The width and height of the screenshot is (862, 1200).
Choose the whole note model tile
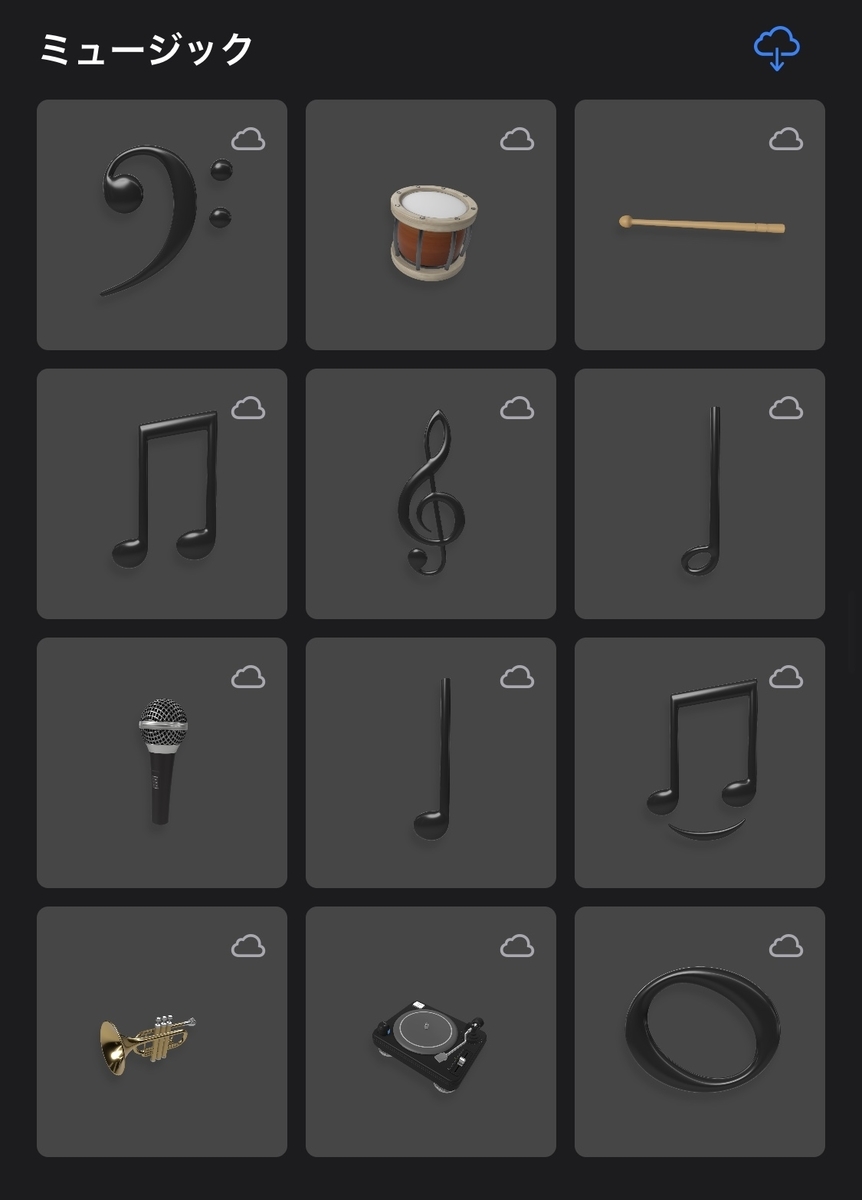tap(700, 1032)
